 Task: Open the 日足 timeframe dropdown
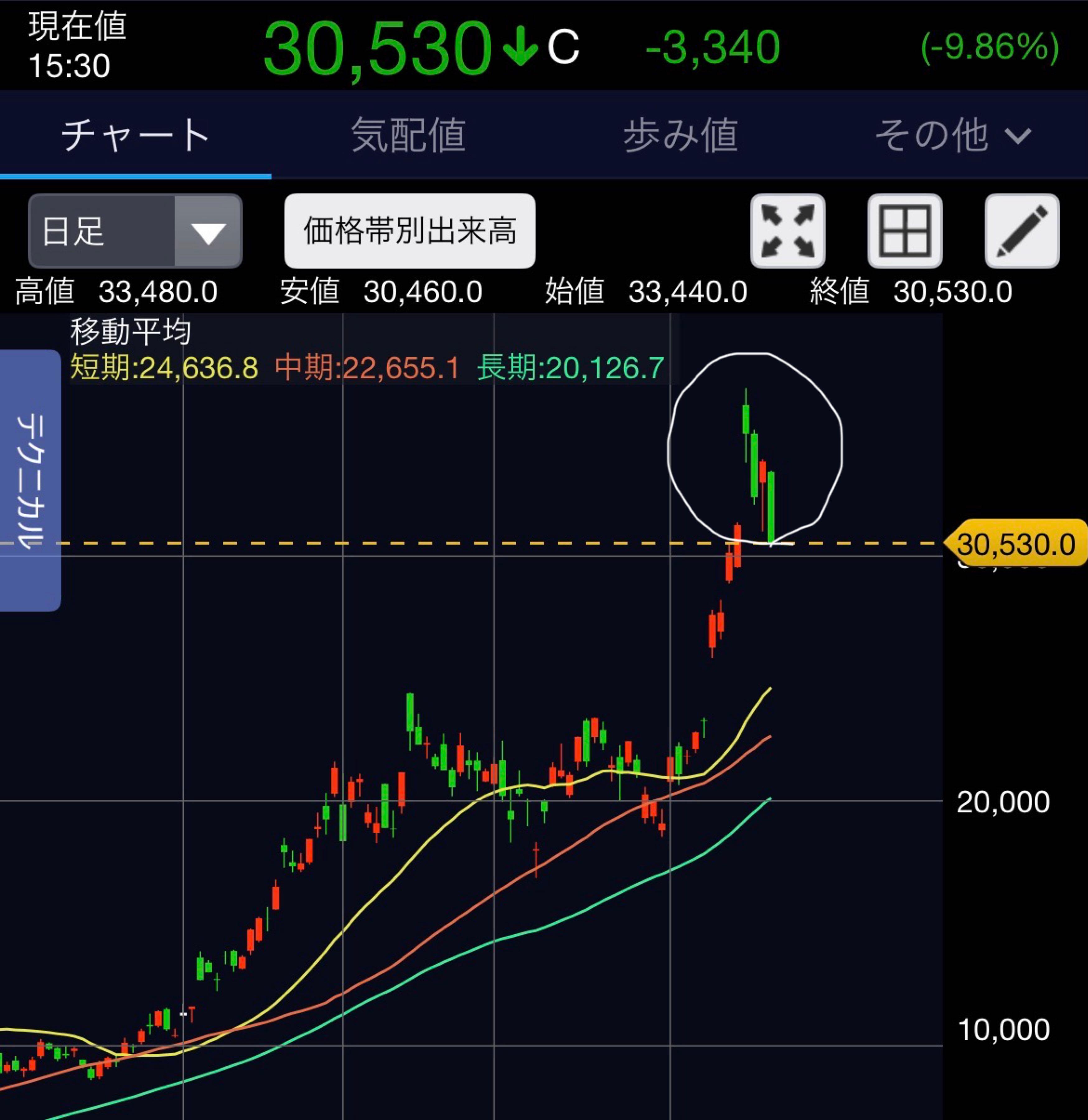point(135,231)
